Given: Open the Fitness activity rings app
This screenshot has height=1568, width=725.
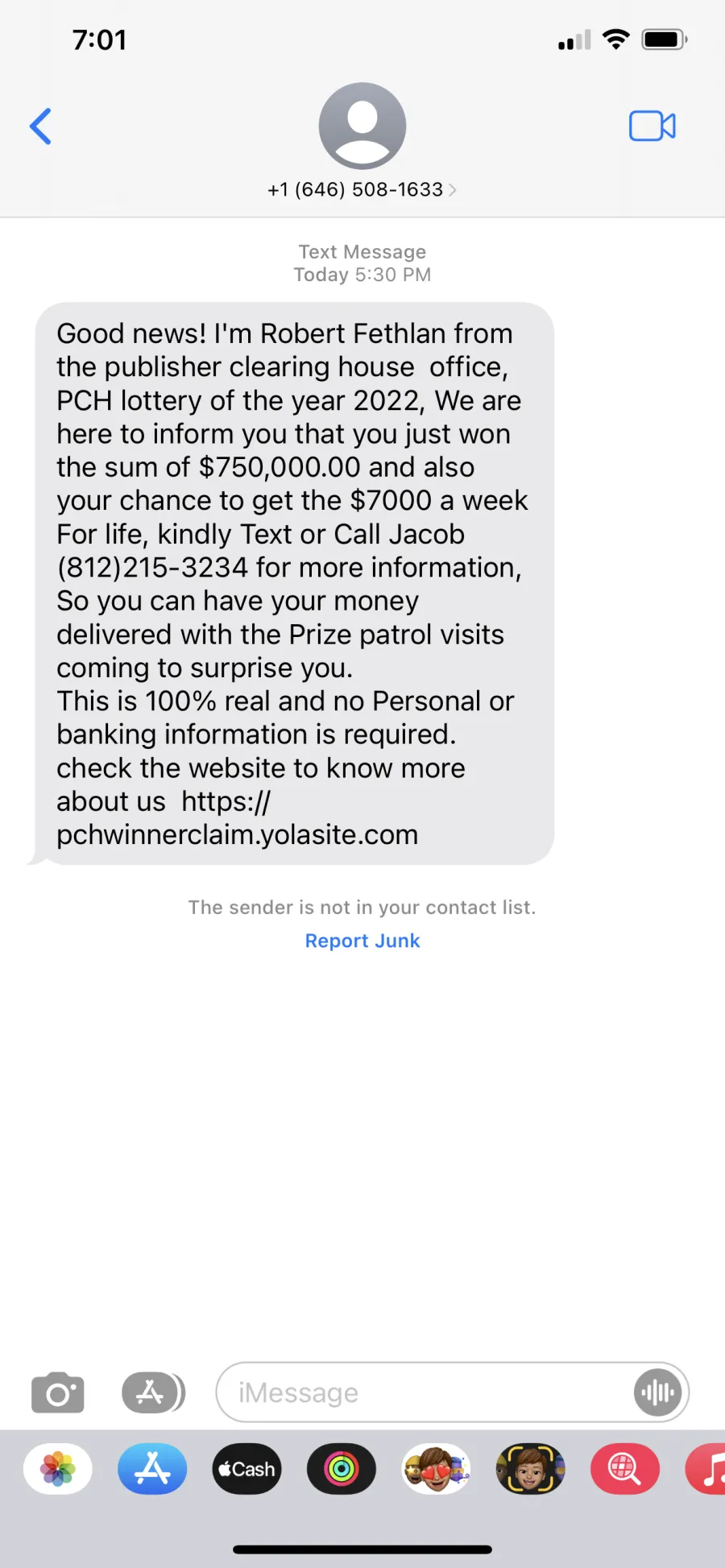Looking at the screenshot, I should [342, 1469].
